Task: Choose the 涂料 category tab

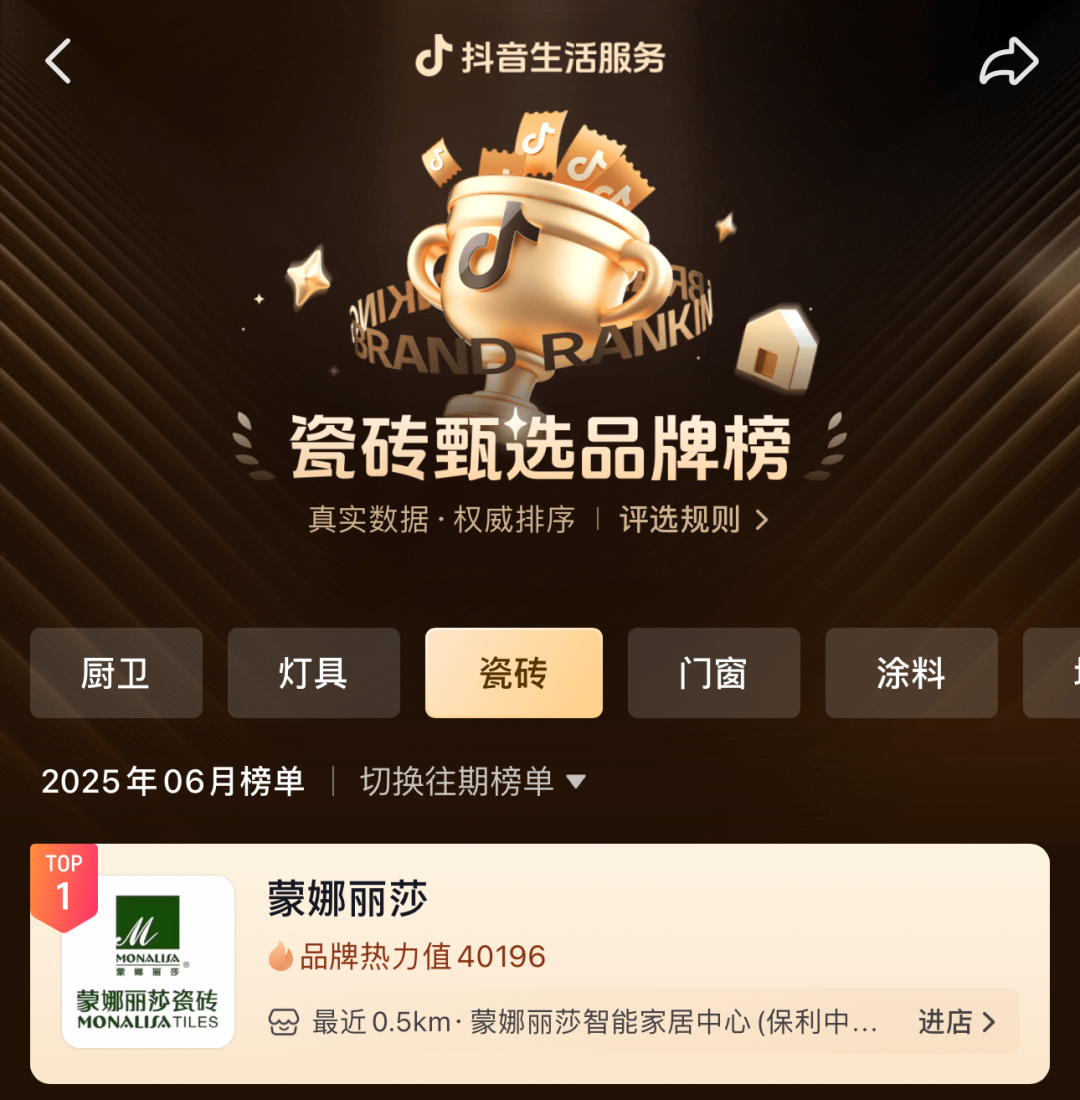Action: [911, 673]
